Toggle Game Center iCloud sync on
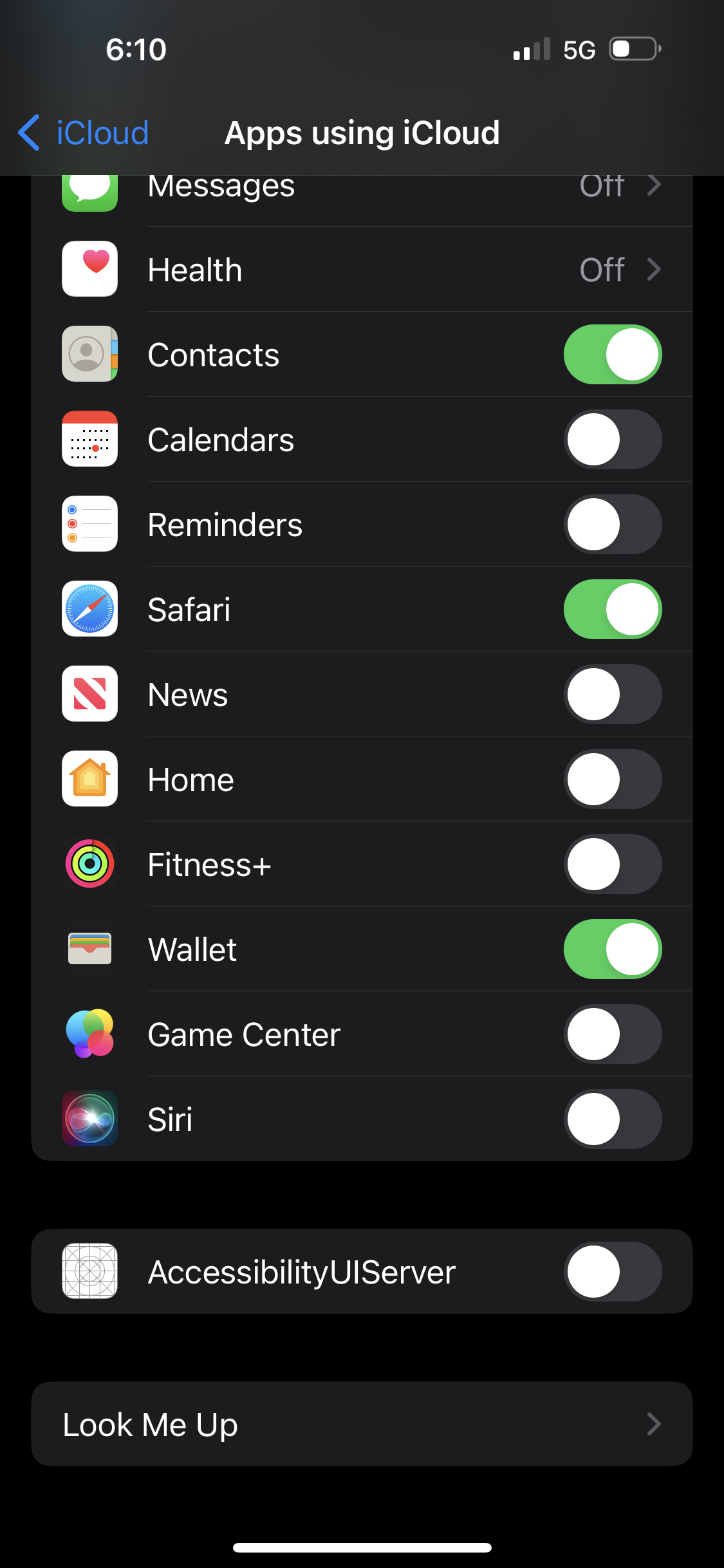 click(x=612, y=1034)
